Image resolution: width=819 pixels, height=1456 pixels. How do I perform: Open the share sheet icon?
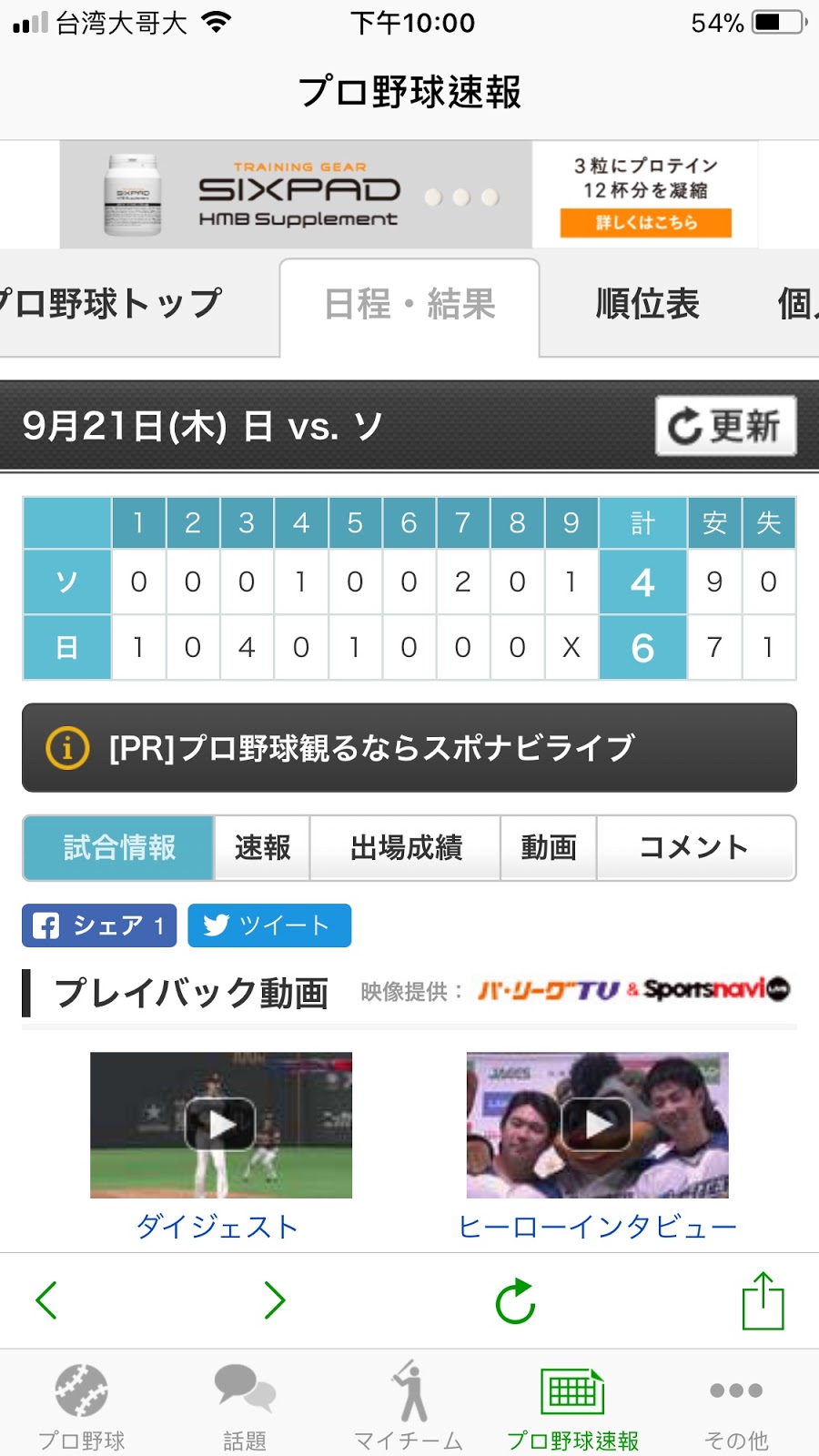pyautogui.click(x=763, y=1299)
